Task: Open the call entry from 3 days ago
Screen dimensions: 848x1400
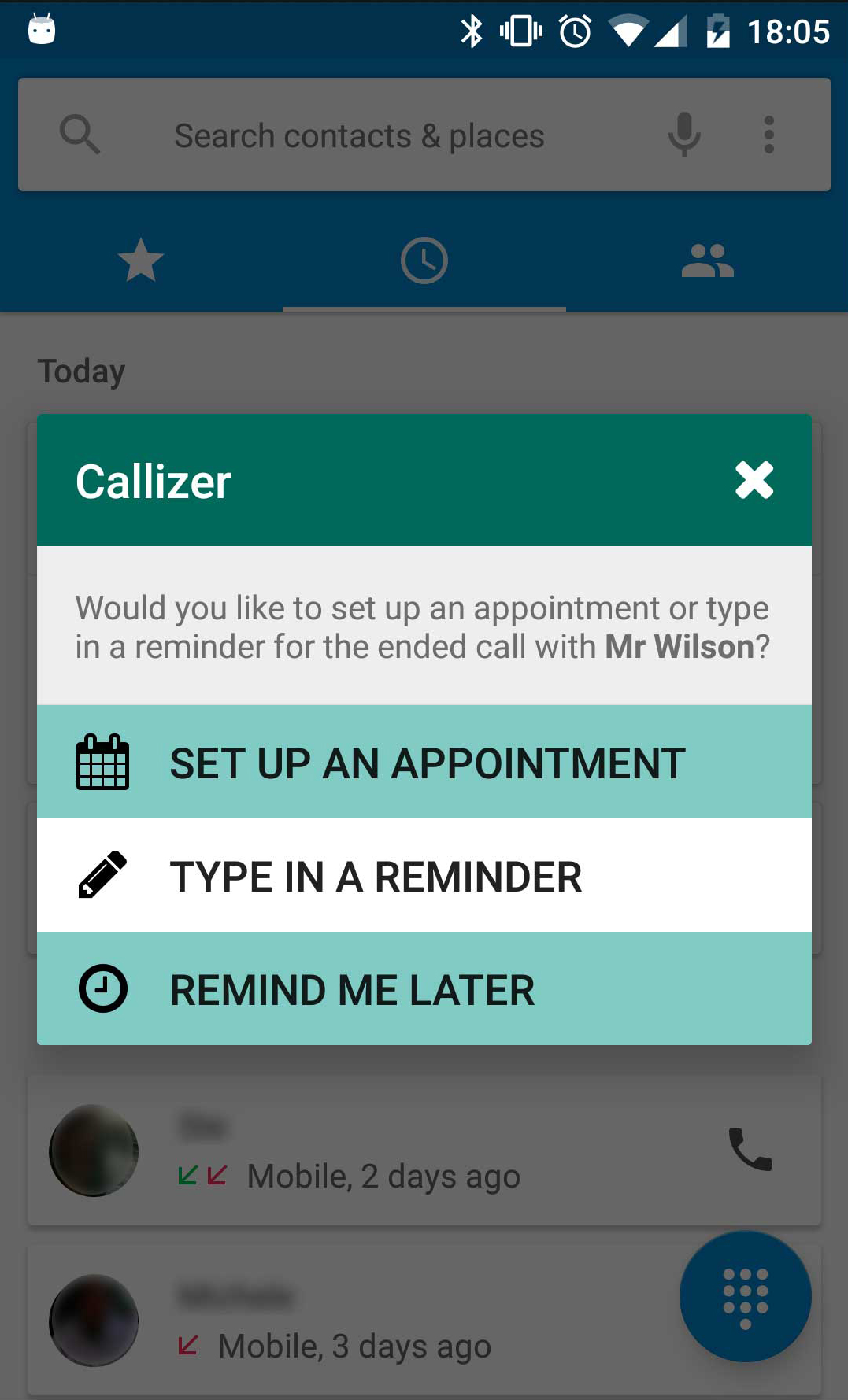Action: click(x=354, y=1322)
